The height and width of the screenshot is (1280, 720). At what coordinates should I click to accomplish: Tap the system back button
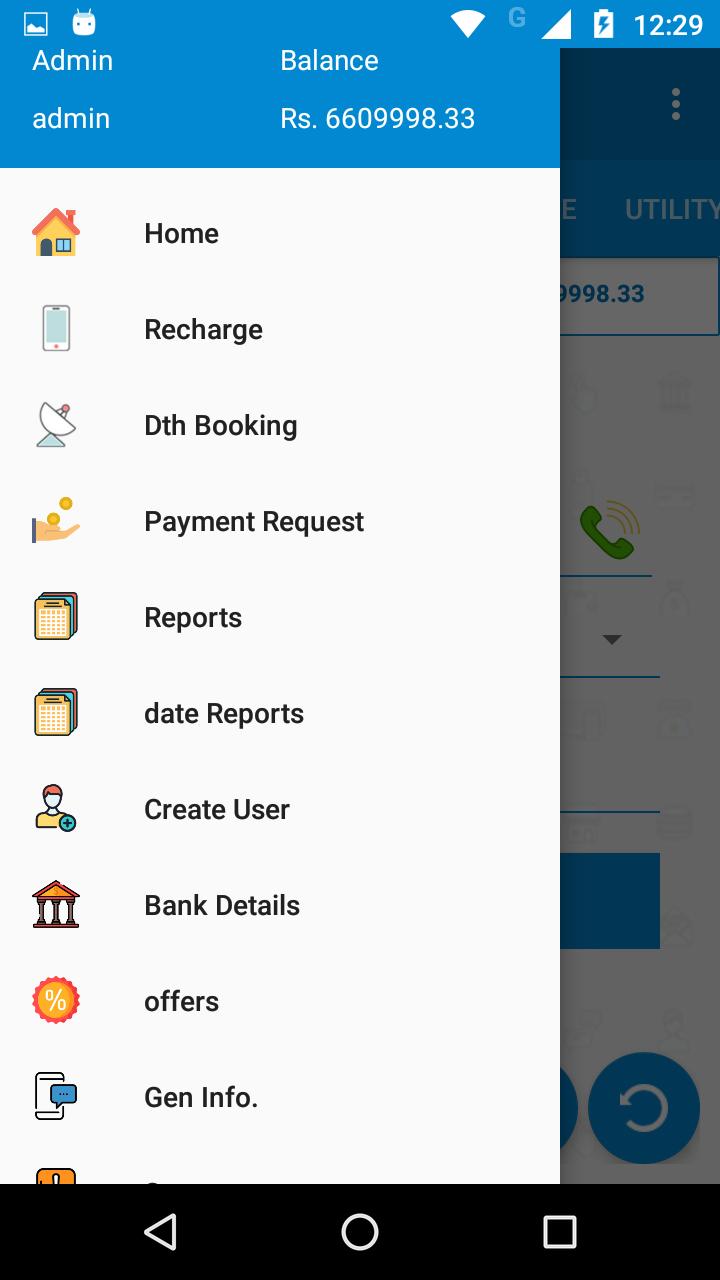tap(160, 1232)
